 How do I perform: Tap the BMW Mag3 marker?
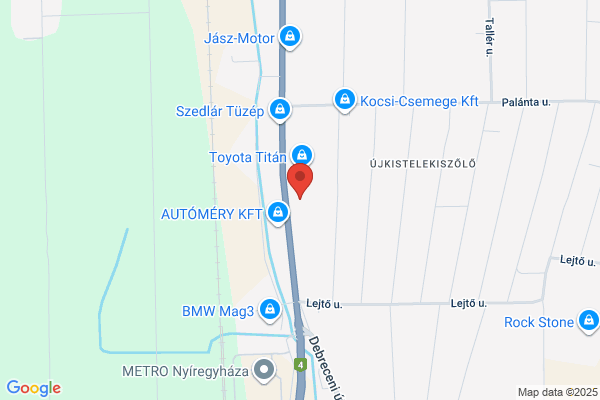tap(270, 310)
